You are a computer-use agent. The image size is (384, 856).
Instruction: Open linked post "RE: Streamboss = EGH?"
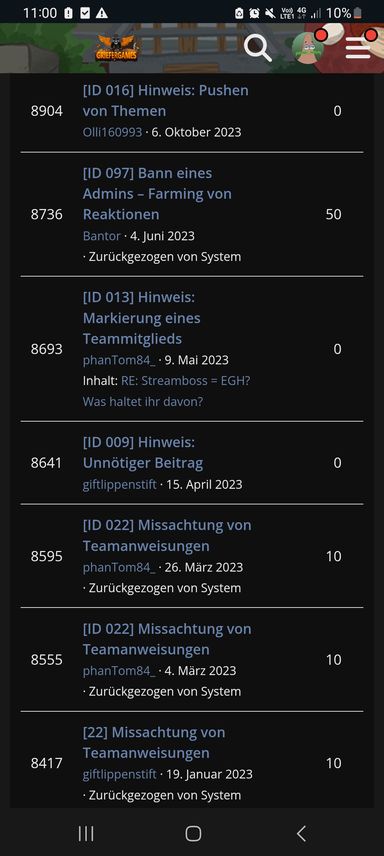pos(167,391)
